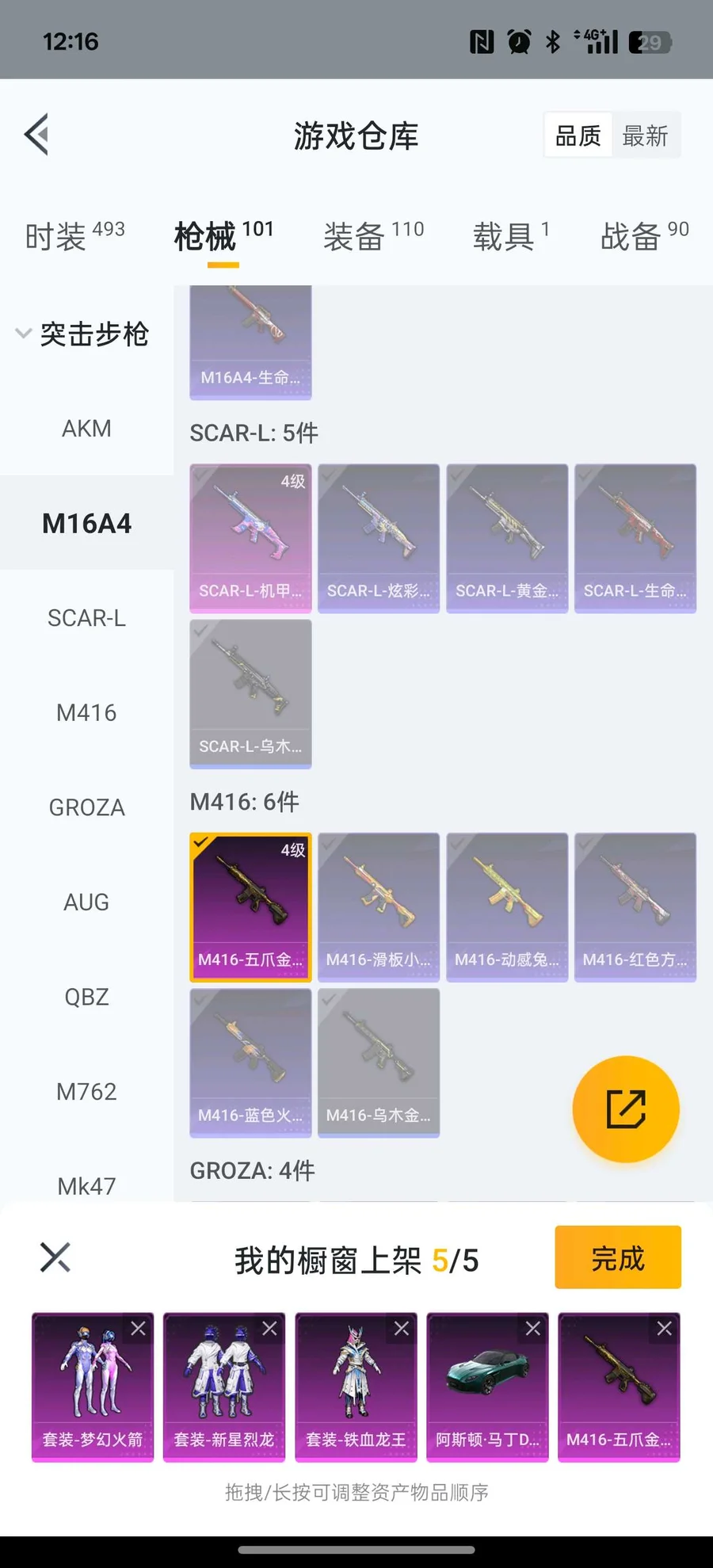Viewport: 713px width, 1568px height.
Task: Remove 套装-梦幻火箭 from the showcase
Action: pos(138,1329)
